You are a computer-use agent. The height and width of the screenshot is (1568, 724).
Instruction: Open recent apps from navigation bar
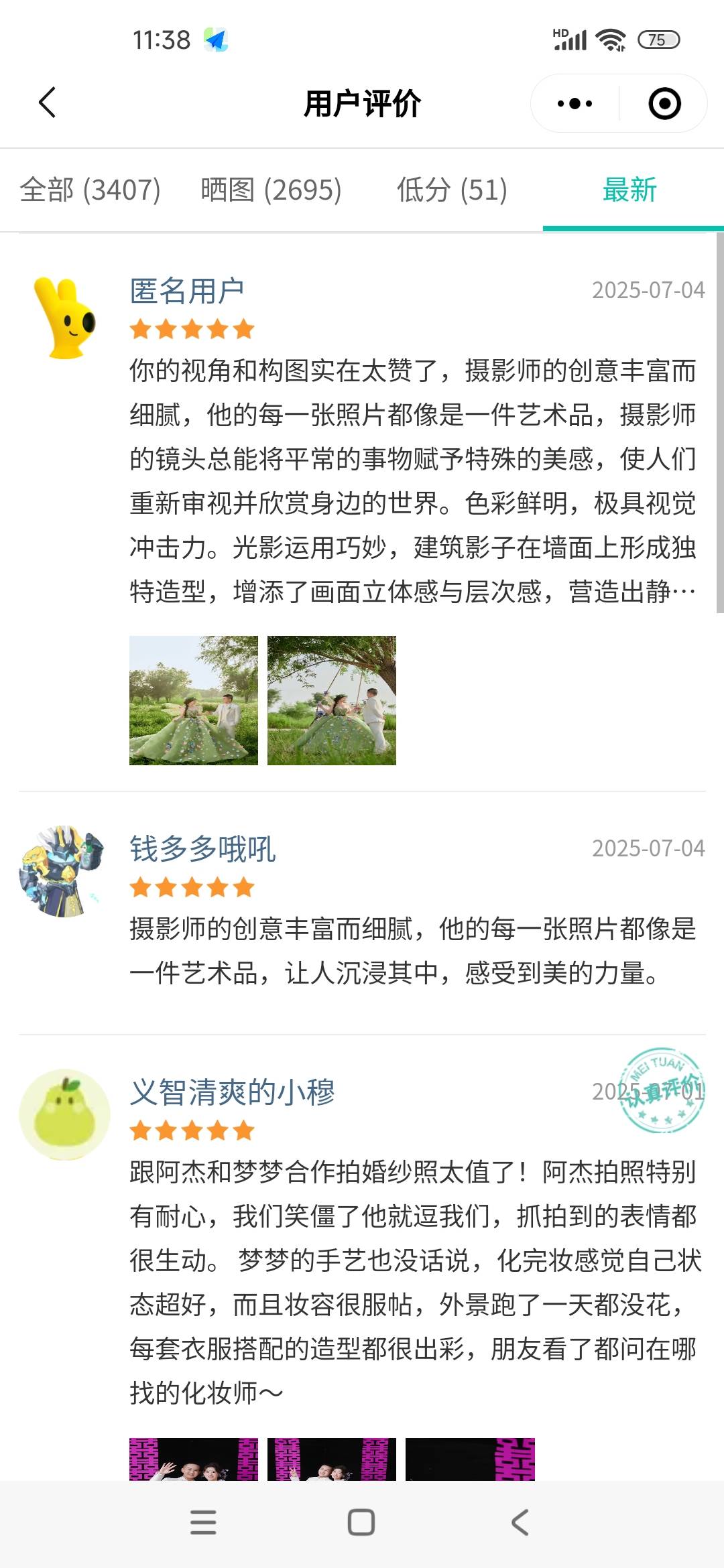(203, 1522)
